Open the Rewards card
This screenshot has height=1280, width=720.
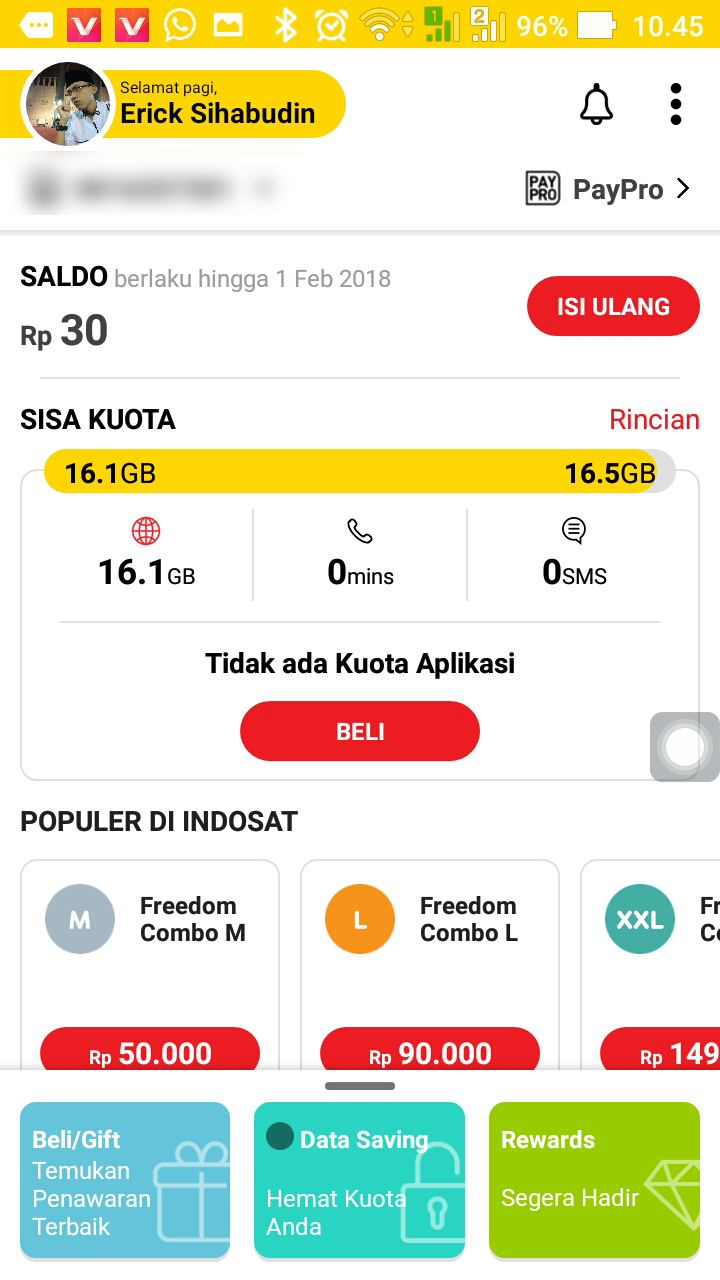coord(594,1180)
